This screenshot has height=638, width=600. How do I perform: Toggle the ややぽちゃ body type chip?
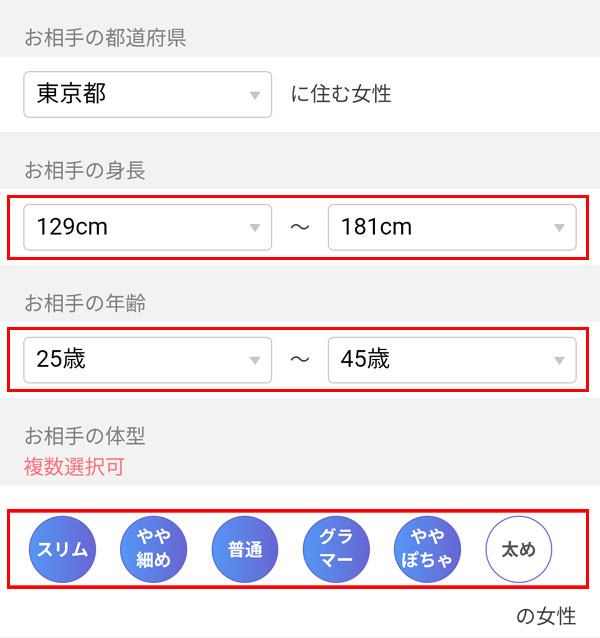click(x=427, y=549)
